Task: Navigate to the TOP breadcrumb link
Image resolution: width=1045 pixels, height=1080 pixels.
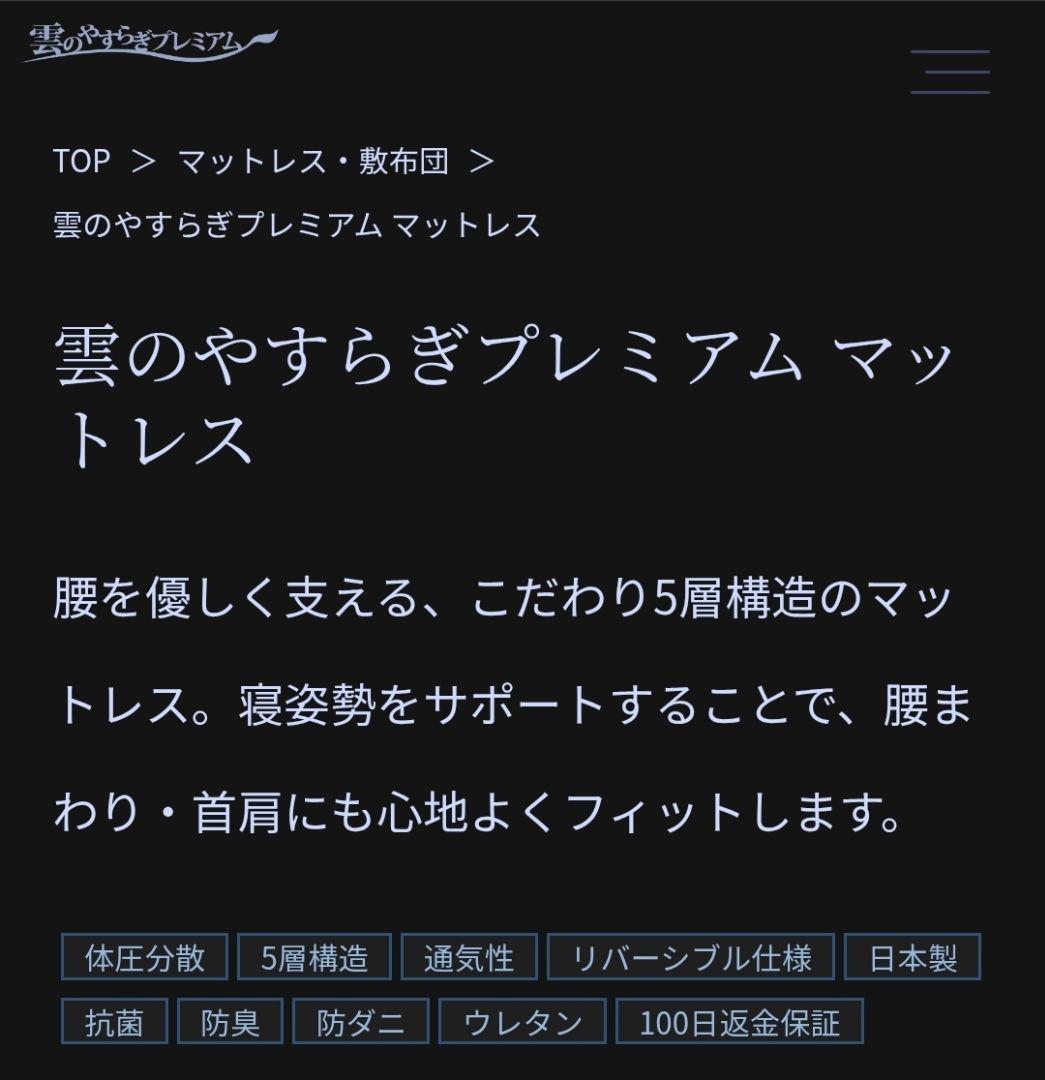Action: click(80, 162)
